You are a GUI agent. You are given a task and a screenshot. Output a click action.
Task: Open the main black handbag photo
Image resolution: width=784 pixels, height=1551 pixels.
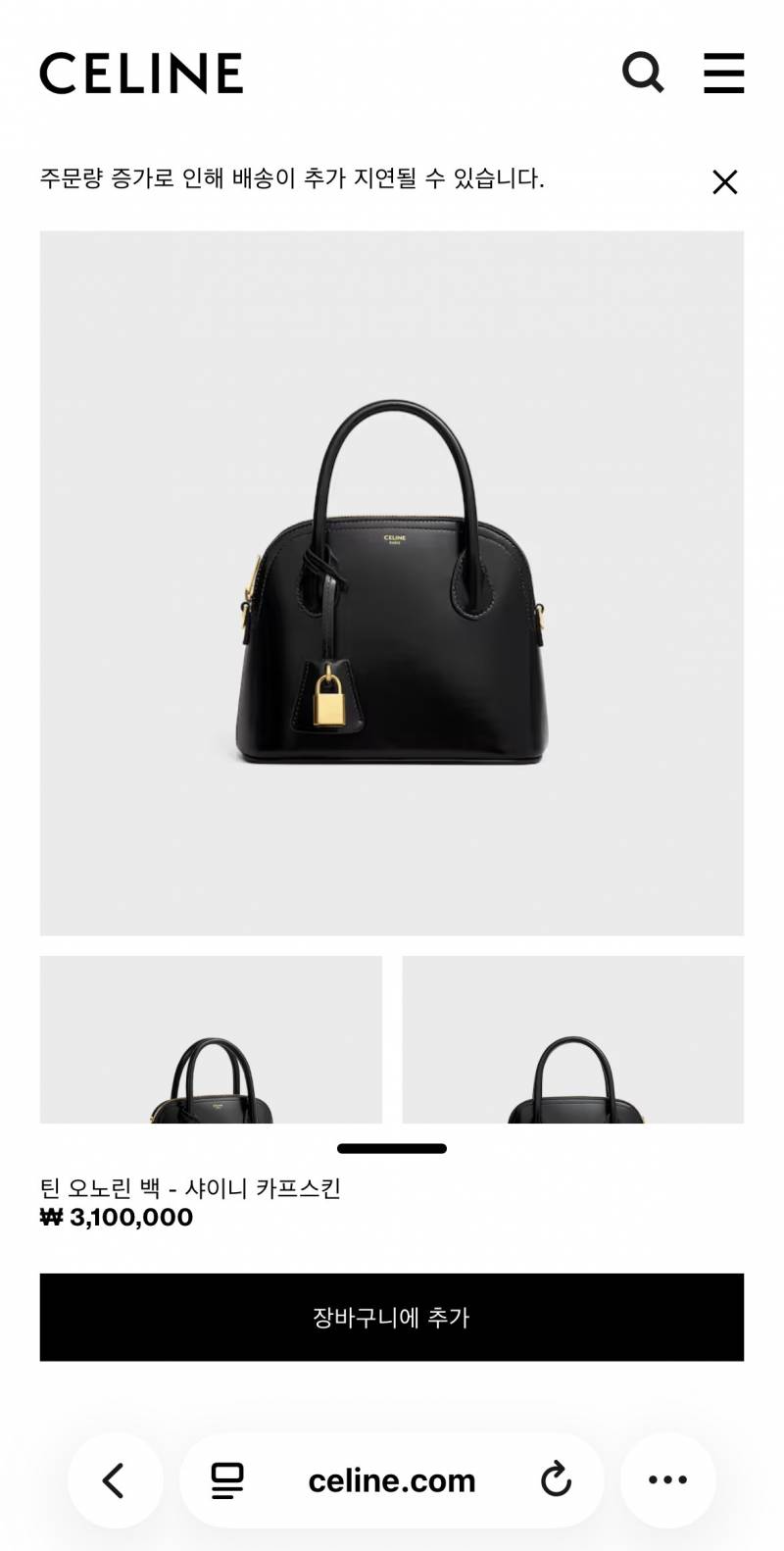pos(391,582)
